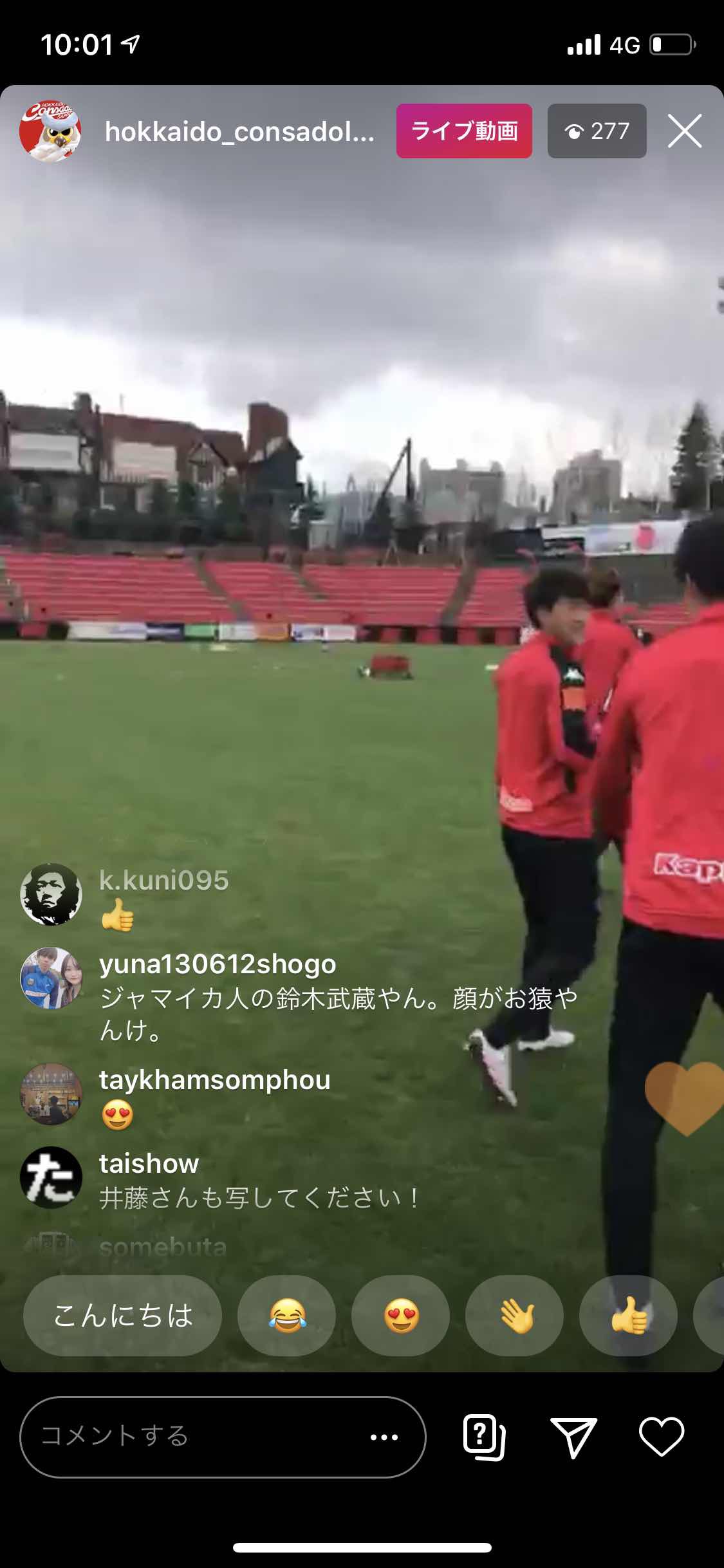Like the live with heart icon
The height and width of the screenshot is (1568, 724).
point(661,1437)
